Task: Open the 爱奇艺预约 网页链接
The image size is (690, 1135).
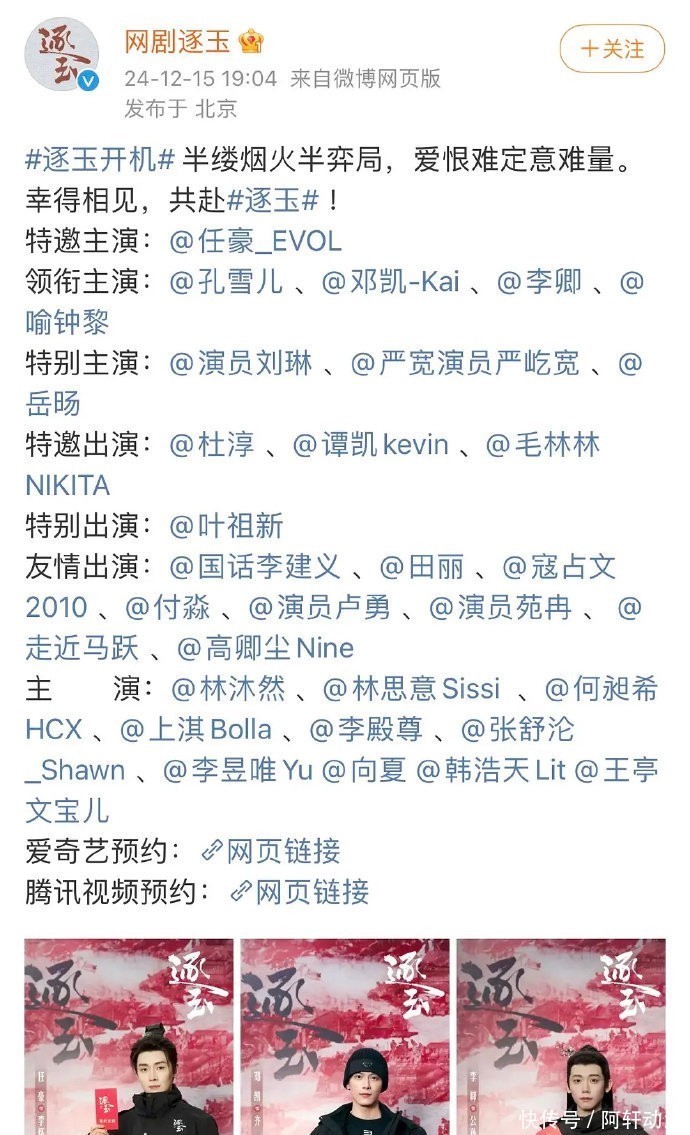Action: click(271, 851)
